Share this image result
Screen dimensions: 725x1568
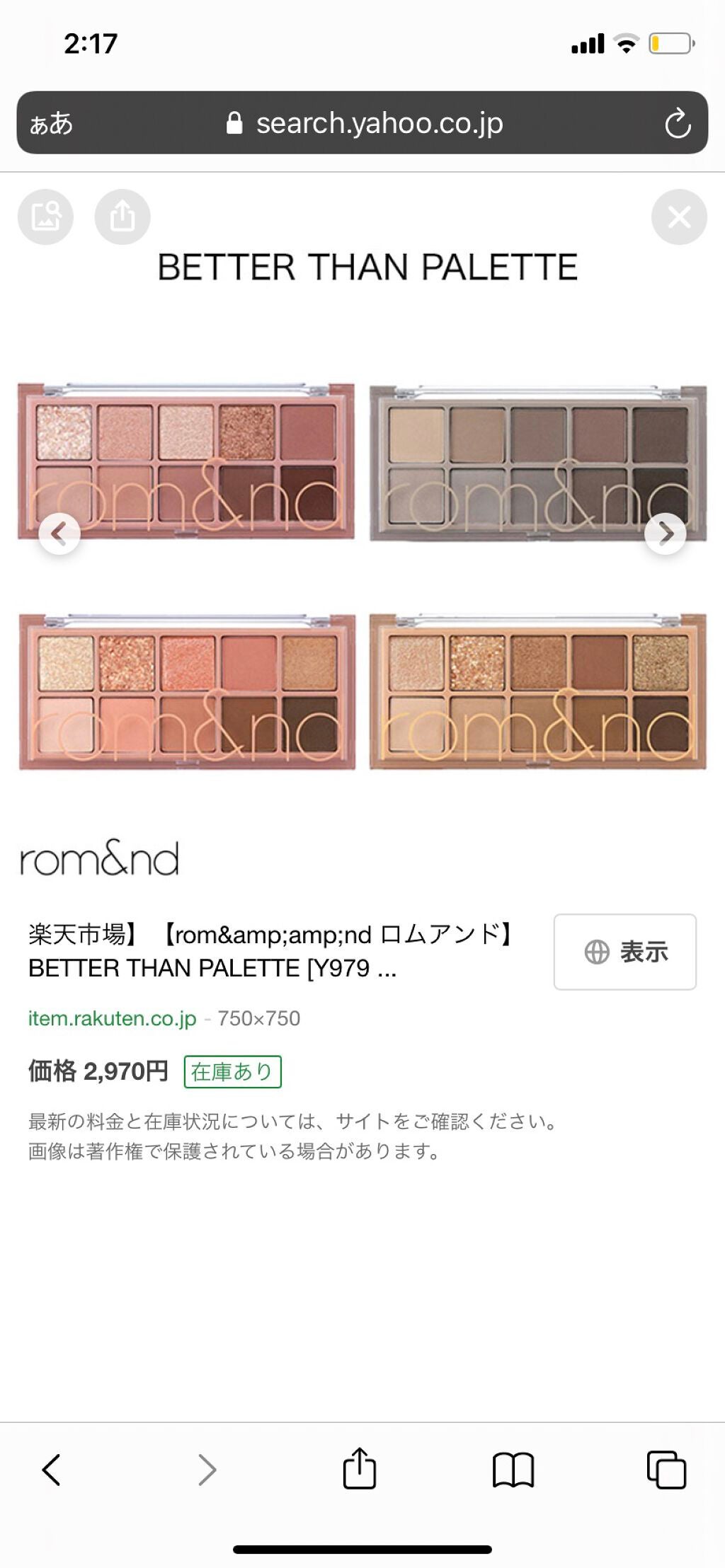(x=122, y=217)
